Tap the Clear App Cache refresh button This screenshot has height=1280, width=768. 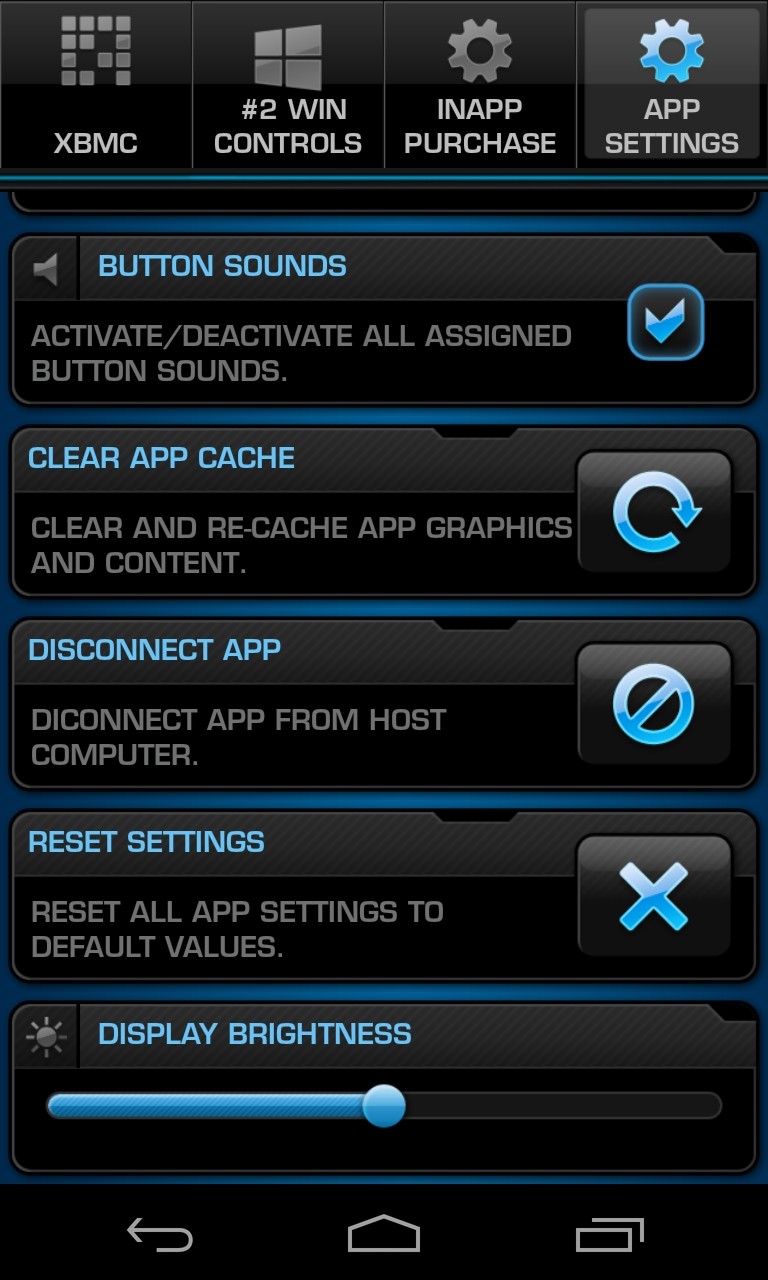(655, 512)
